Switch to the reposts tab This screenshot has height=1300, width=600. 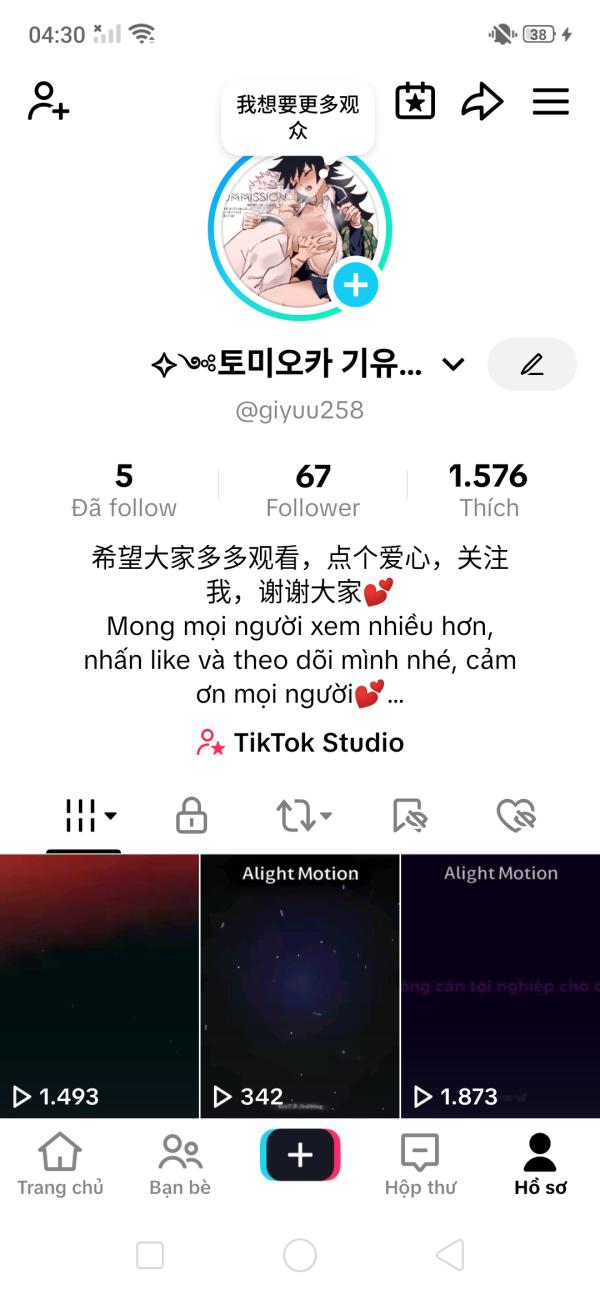point(303,816)
